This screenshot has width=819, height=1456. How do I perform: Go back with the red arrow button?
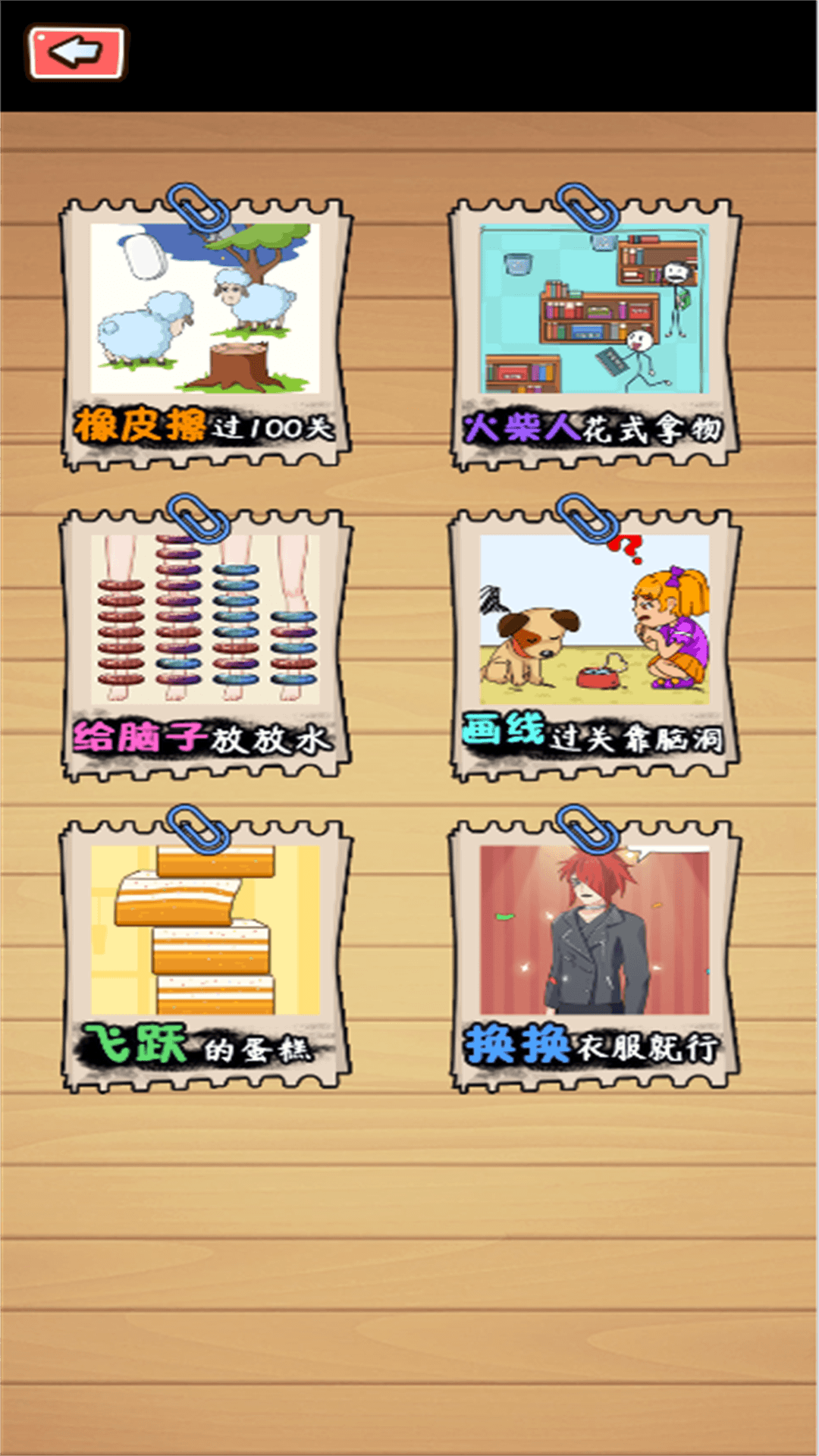tap(76, 53)
